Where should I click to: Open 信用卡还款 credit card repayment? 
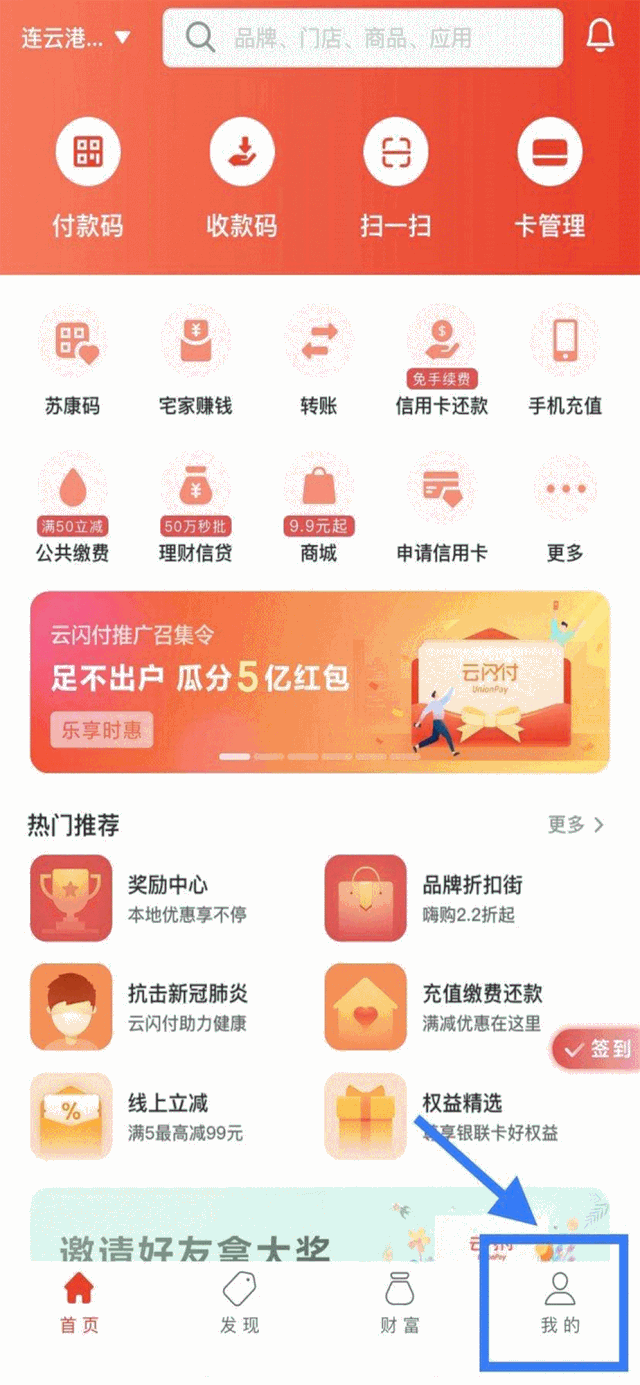pos(441,362)
